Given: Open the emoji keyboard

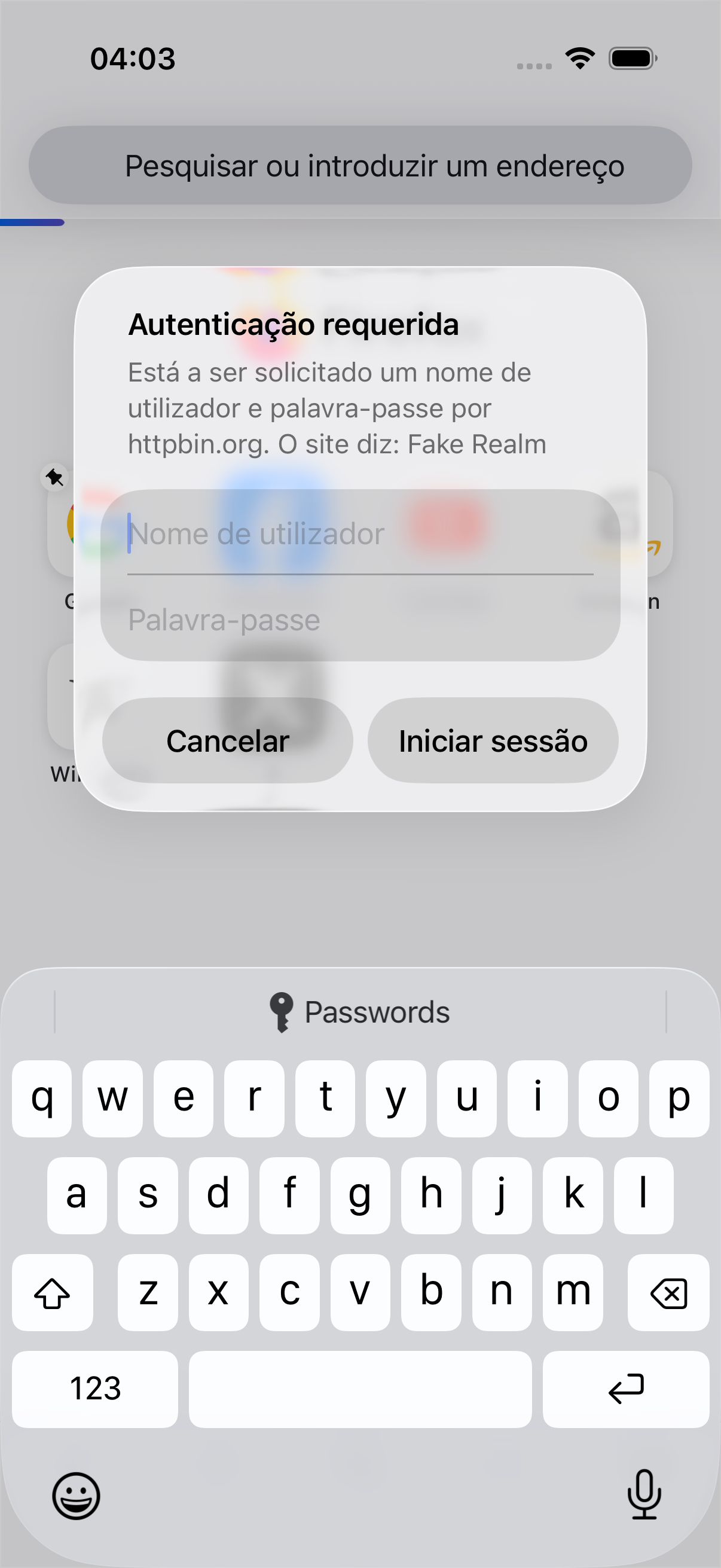Looking at the screenshot, I should tap(76, 1496).
